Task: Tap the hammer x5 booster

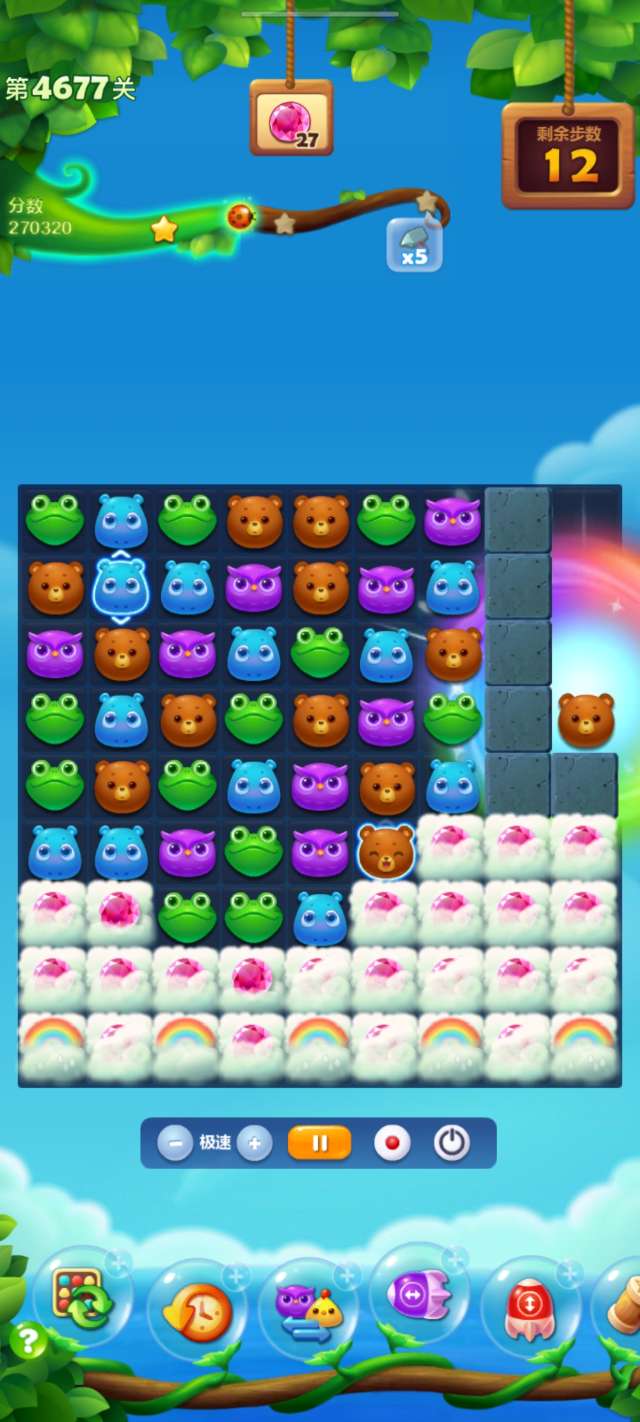Action: 414,244
